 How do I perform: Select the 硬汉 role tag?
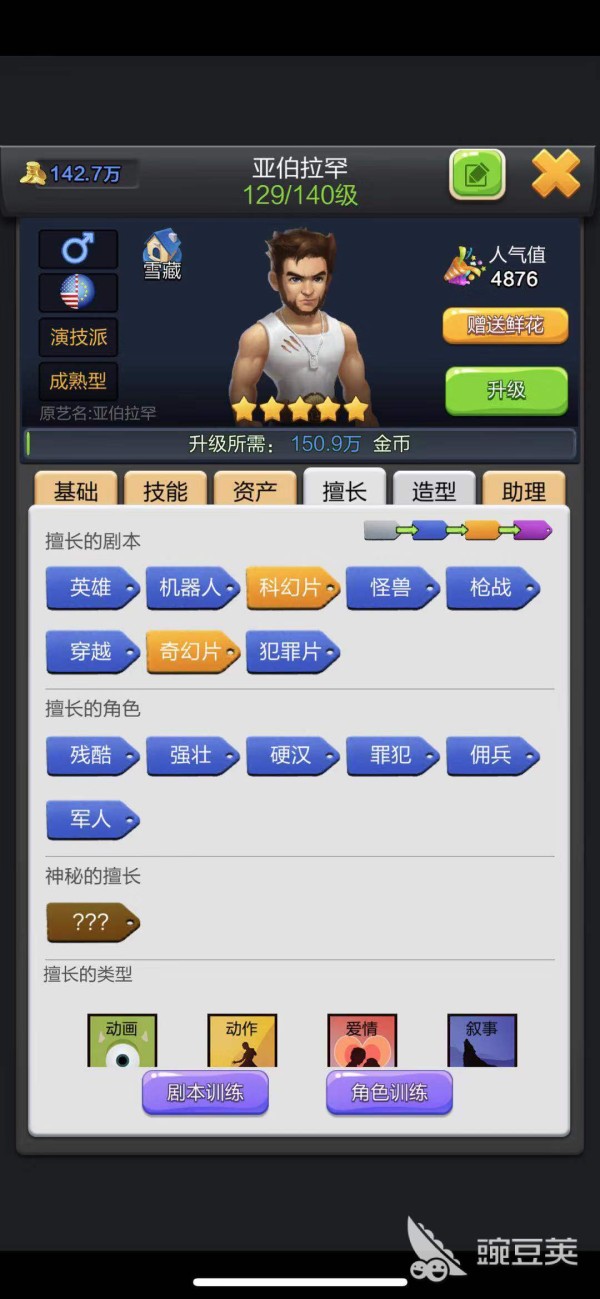click(293, 755)
